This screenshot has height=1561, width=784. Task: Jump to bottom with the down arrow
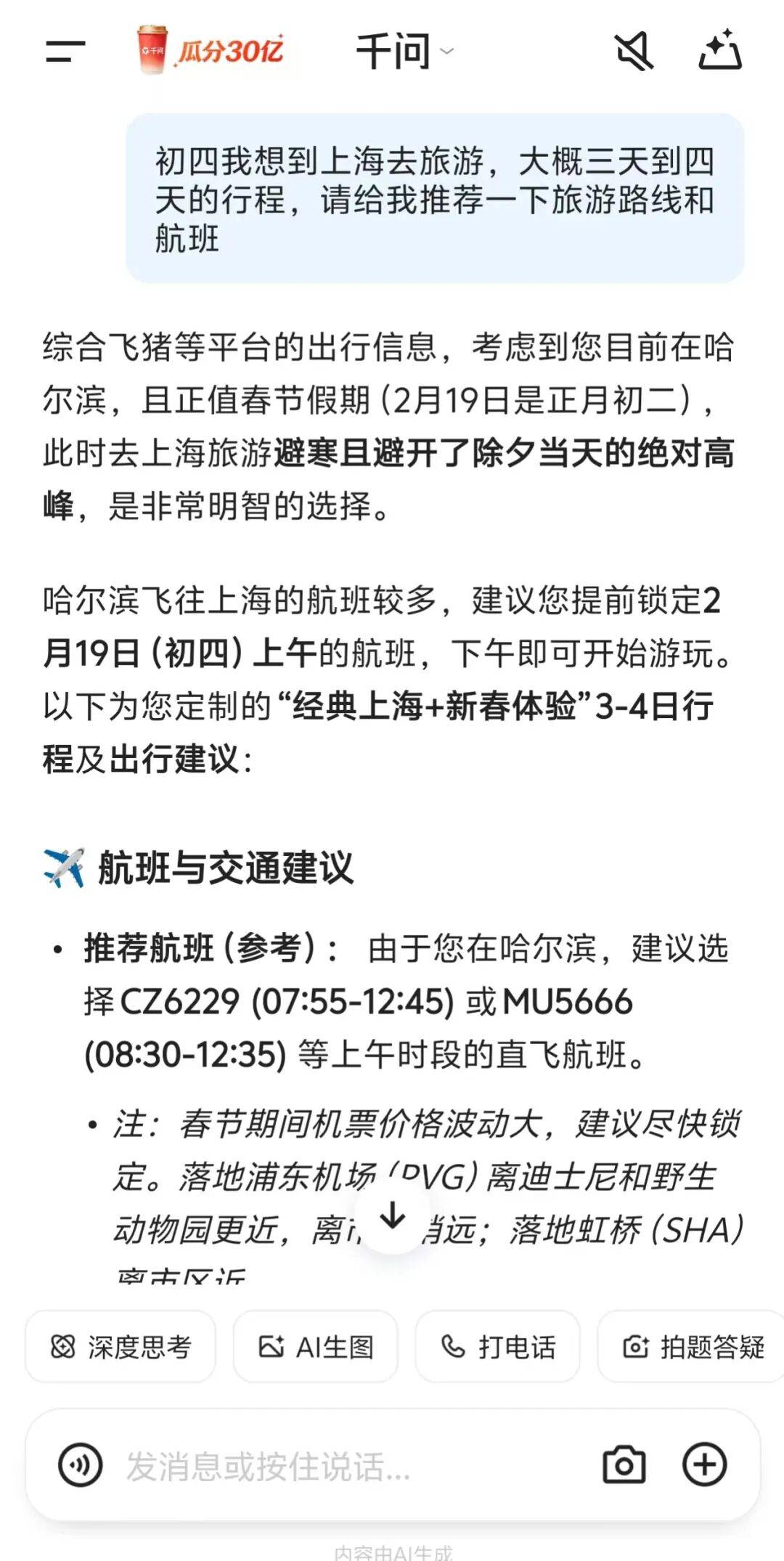393,1215
